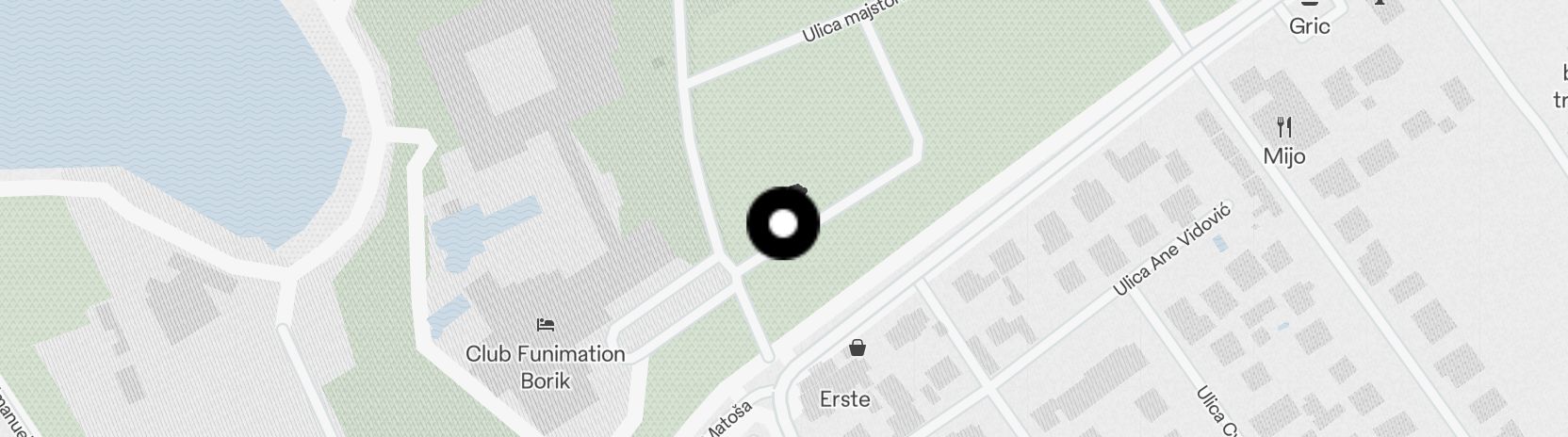Select the Erste shop marker
Viewport: 1568px width, 437px height.
857,348
